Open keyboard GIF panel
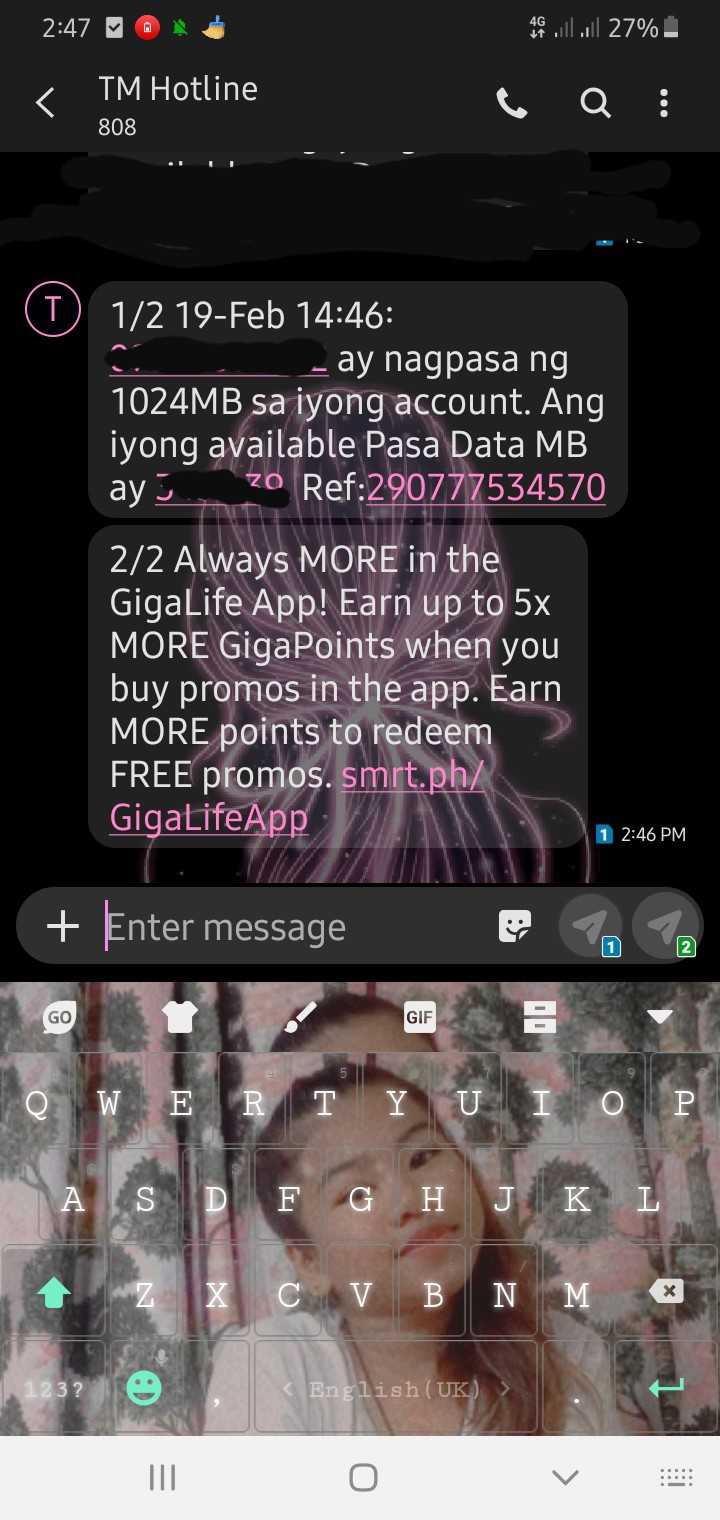This screenshot has width=720, height=1520. [x=419, y=1018]
